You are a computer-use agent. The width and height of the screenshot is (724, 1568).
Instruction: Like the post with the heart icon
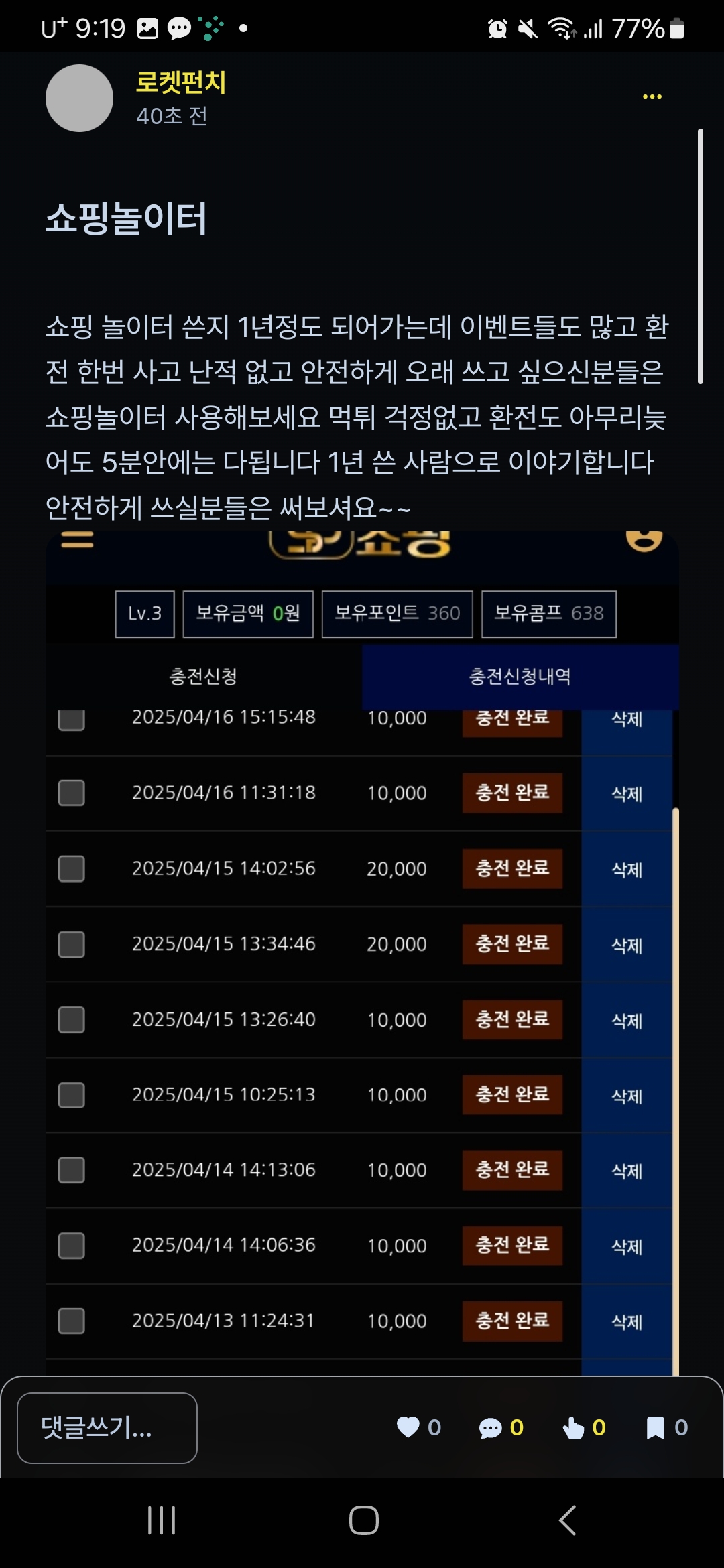[408, 1427]
